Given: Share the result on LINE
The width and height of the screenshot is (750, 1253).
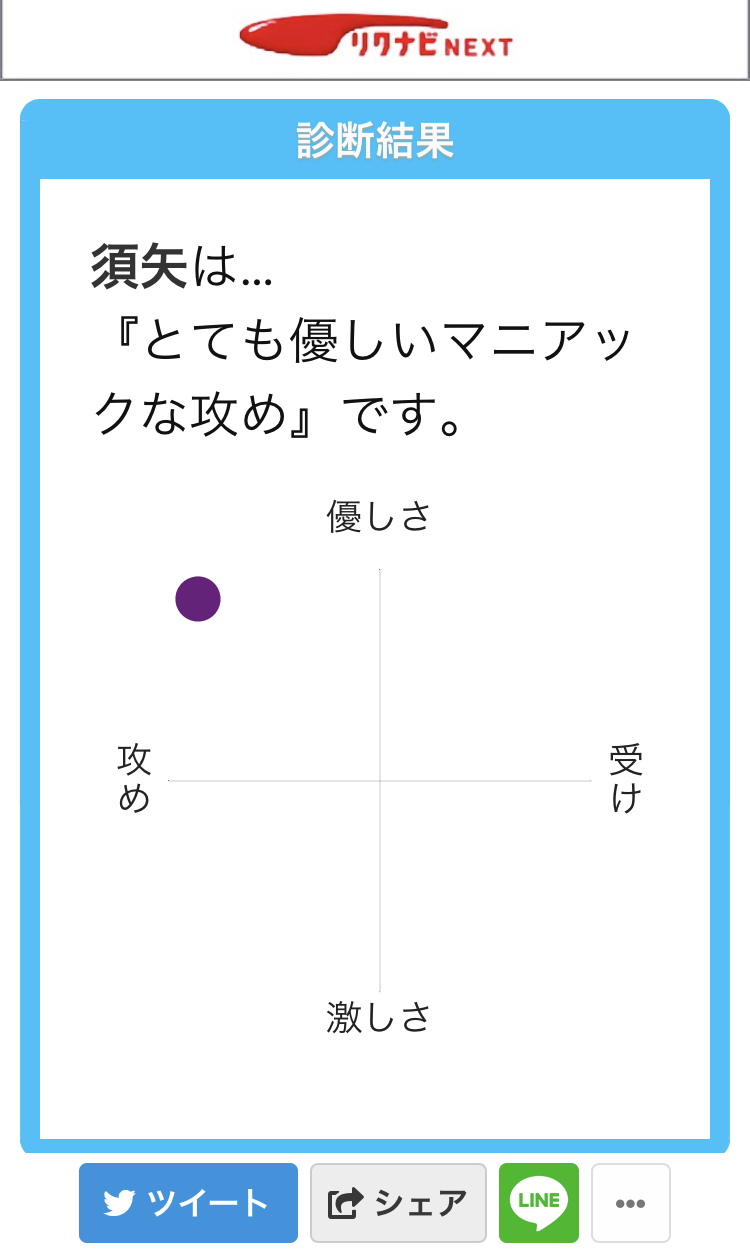Looking at the screenshot, I should [538, 1202].
